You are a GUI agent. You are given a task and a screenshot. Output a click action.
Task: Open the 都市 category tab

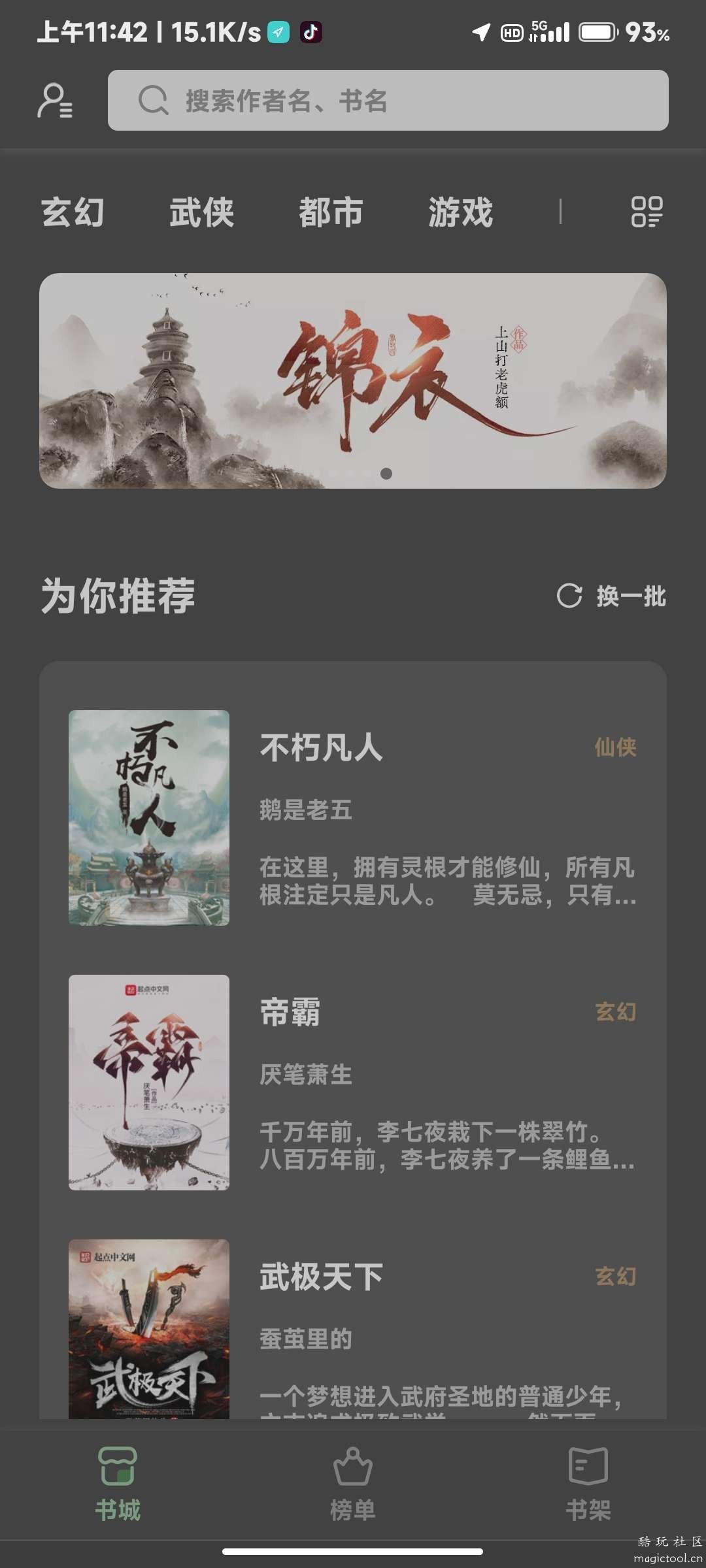331,212
